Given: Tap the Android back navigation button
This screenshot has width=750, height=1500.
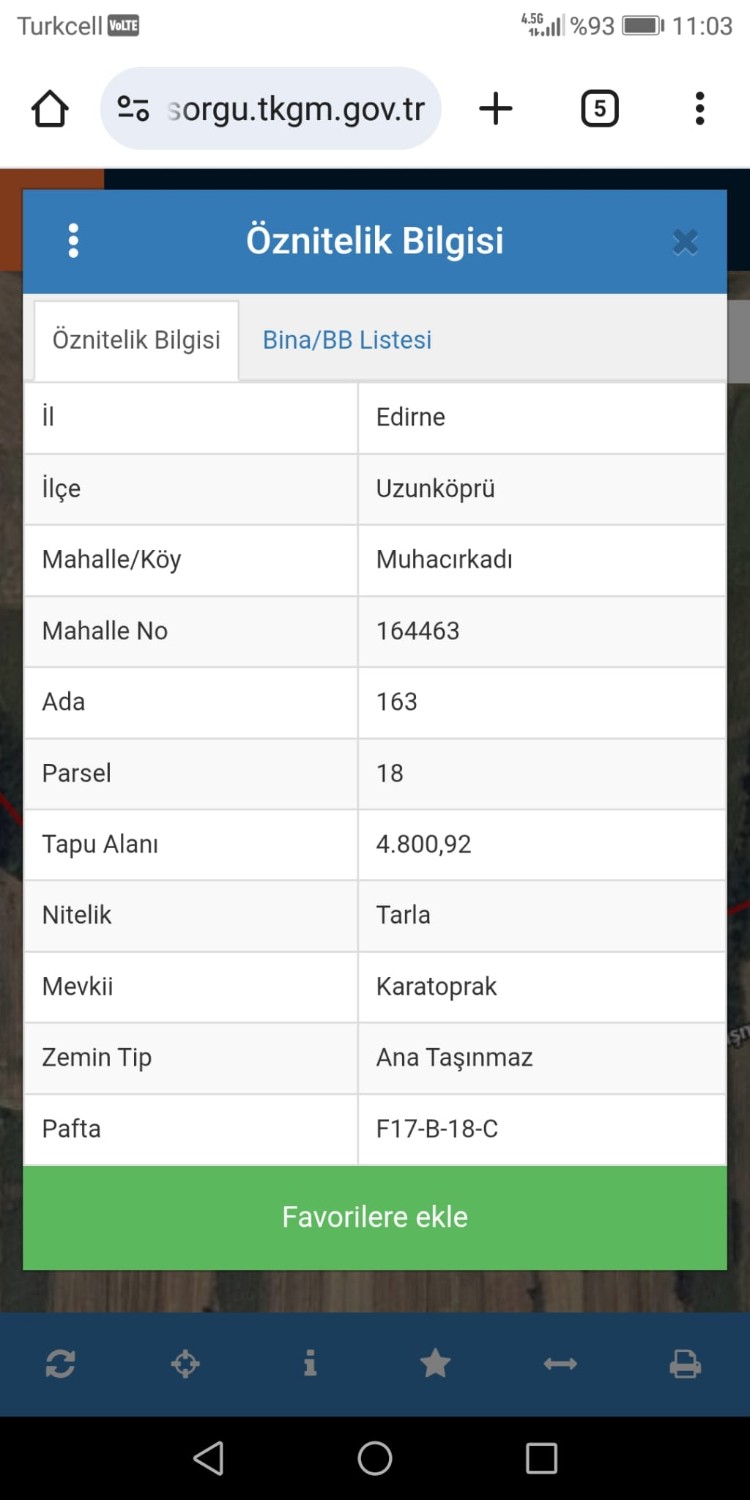Looking at the screenshot, I should 208,1458.
